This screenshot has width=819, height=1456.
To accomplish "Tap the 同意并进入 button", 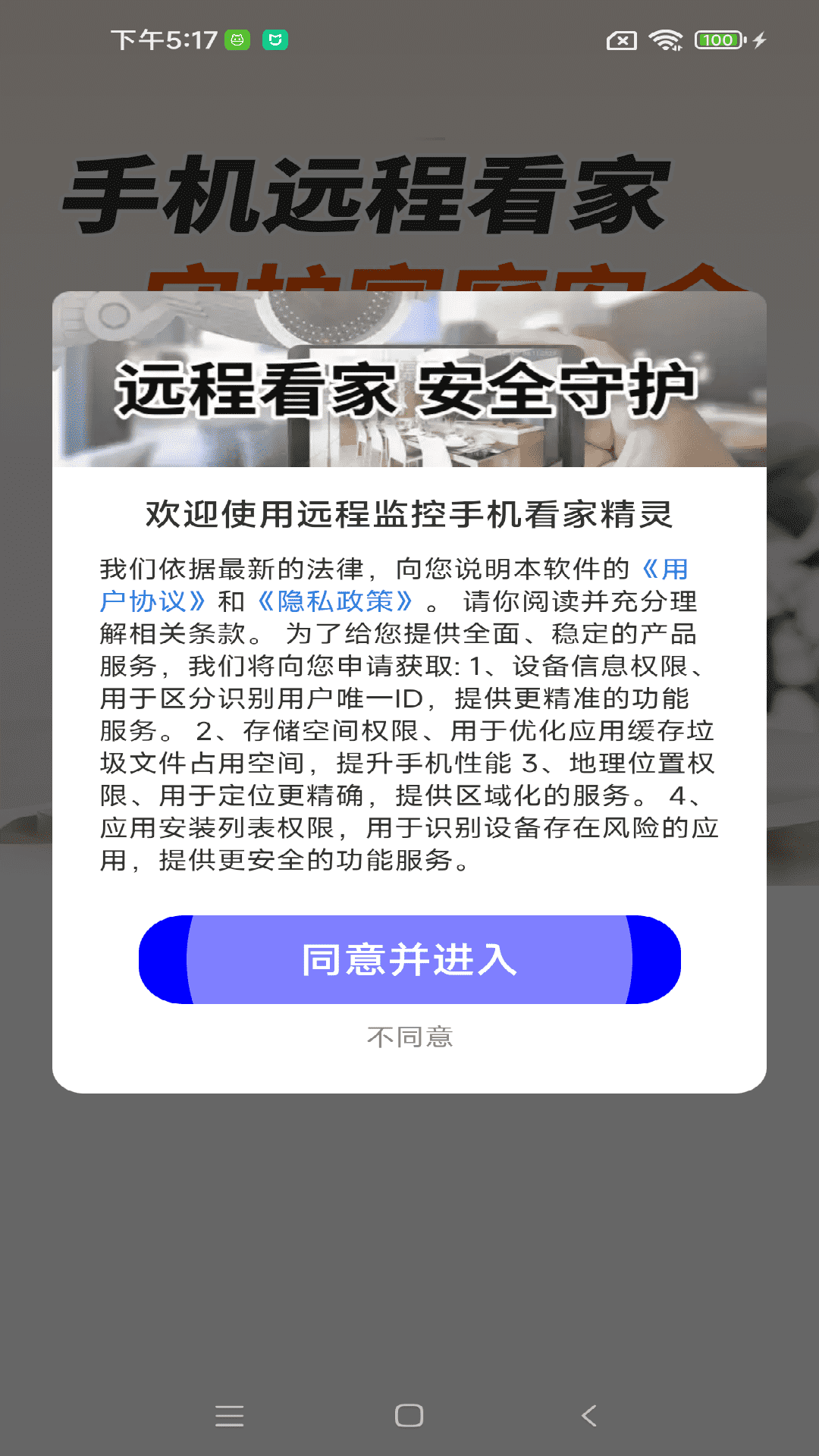I will 409,959.
